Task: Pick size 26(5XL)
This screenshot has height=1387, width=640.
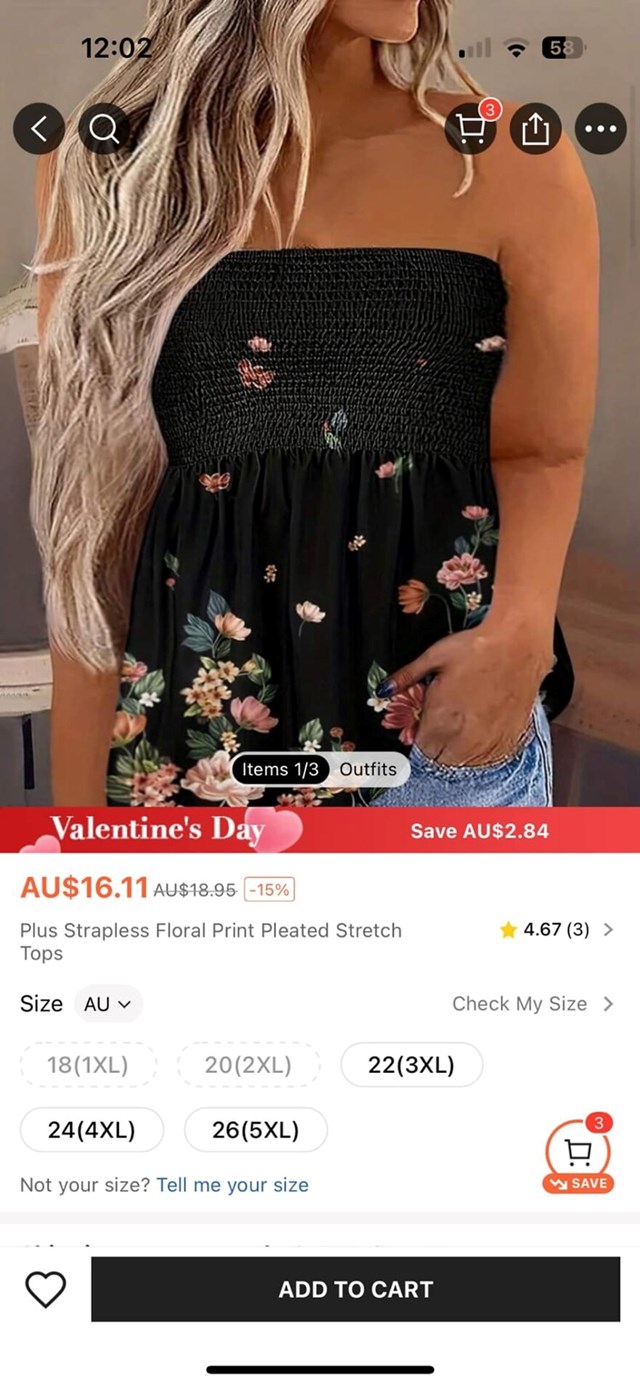Action: coord(255,1130)
